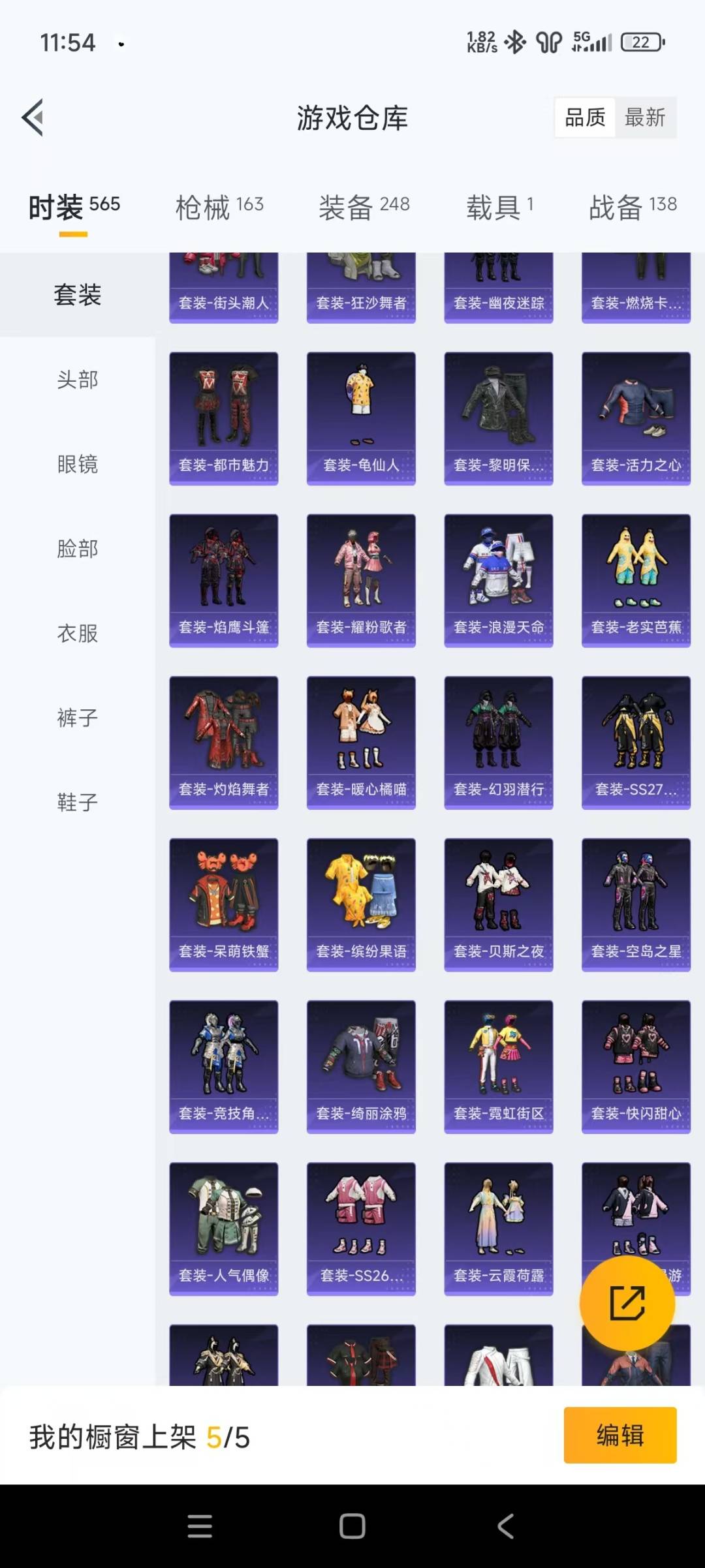Open the 套装-老实芭蕉 outfit
The height and width of the screenshot is (1568, 705).
pos(636,581)
